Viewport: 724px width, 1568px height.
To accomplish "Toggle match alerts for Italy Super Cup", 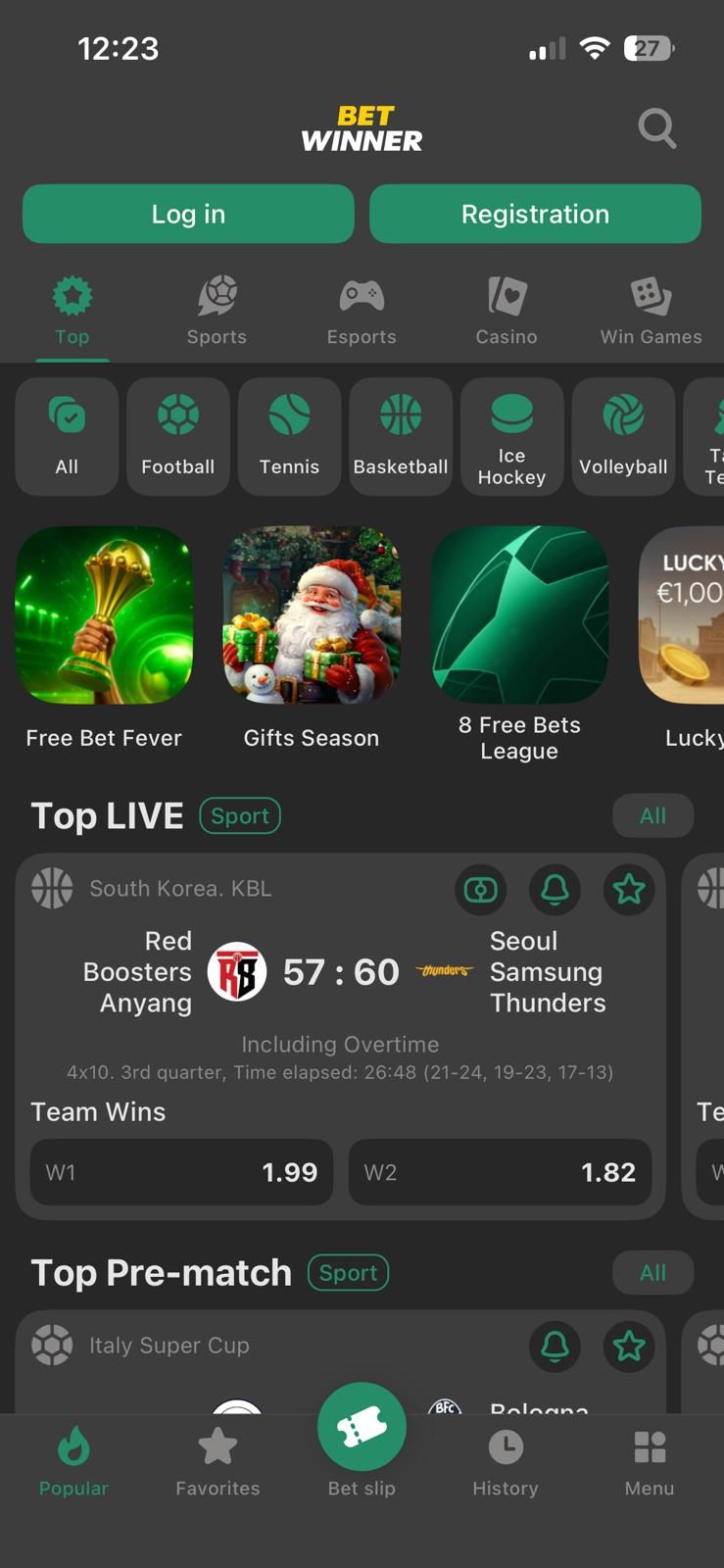I will (555, 1346).
